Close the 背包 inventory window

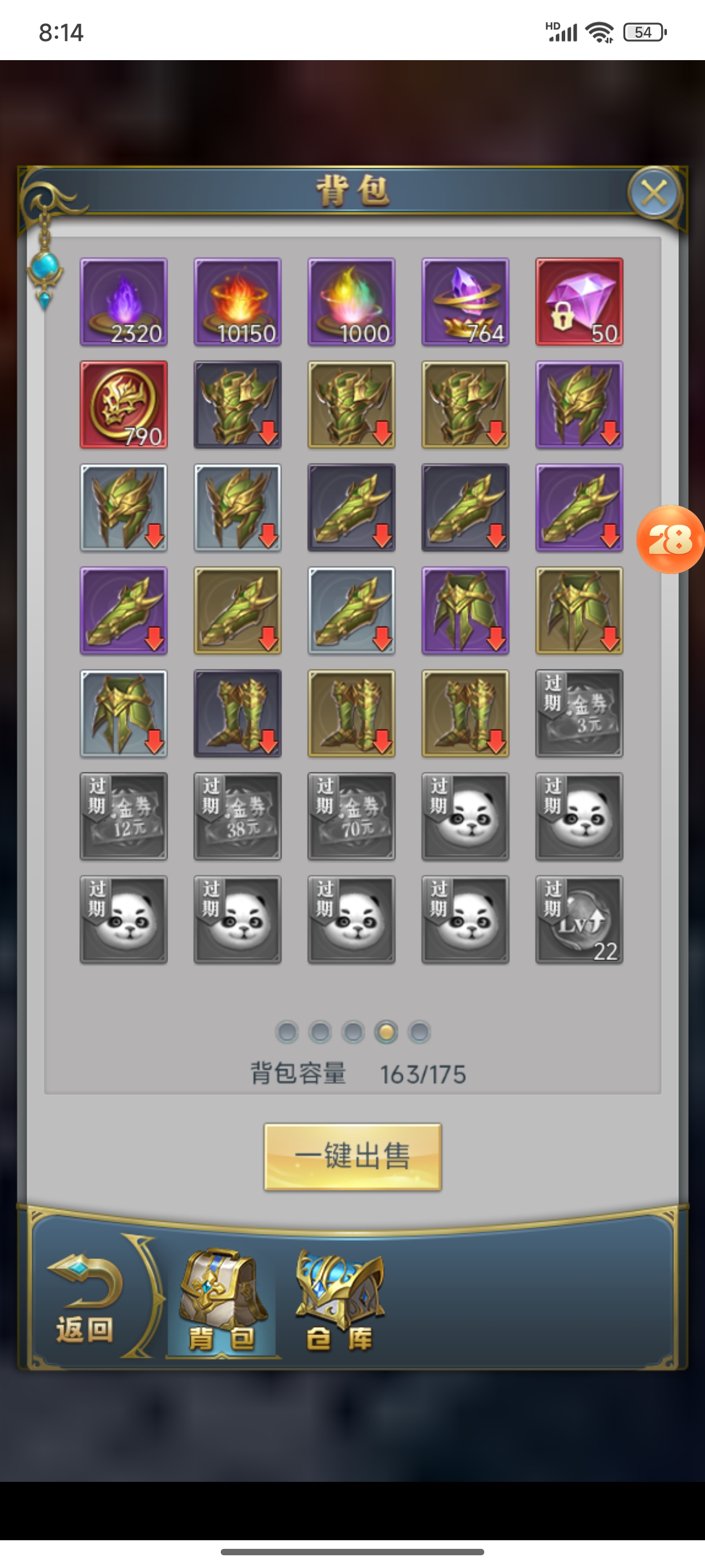pos(654,194)
